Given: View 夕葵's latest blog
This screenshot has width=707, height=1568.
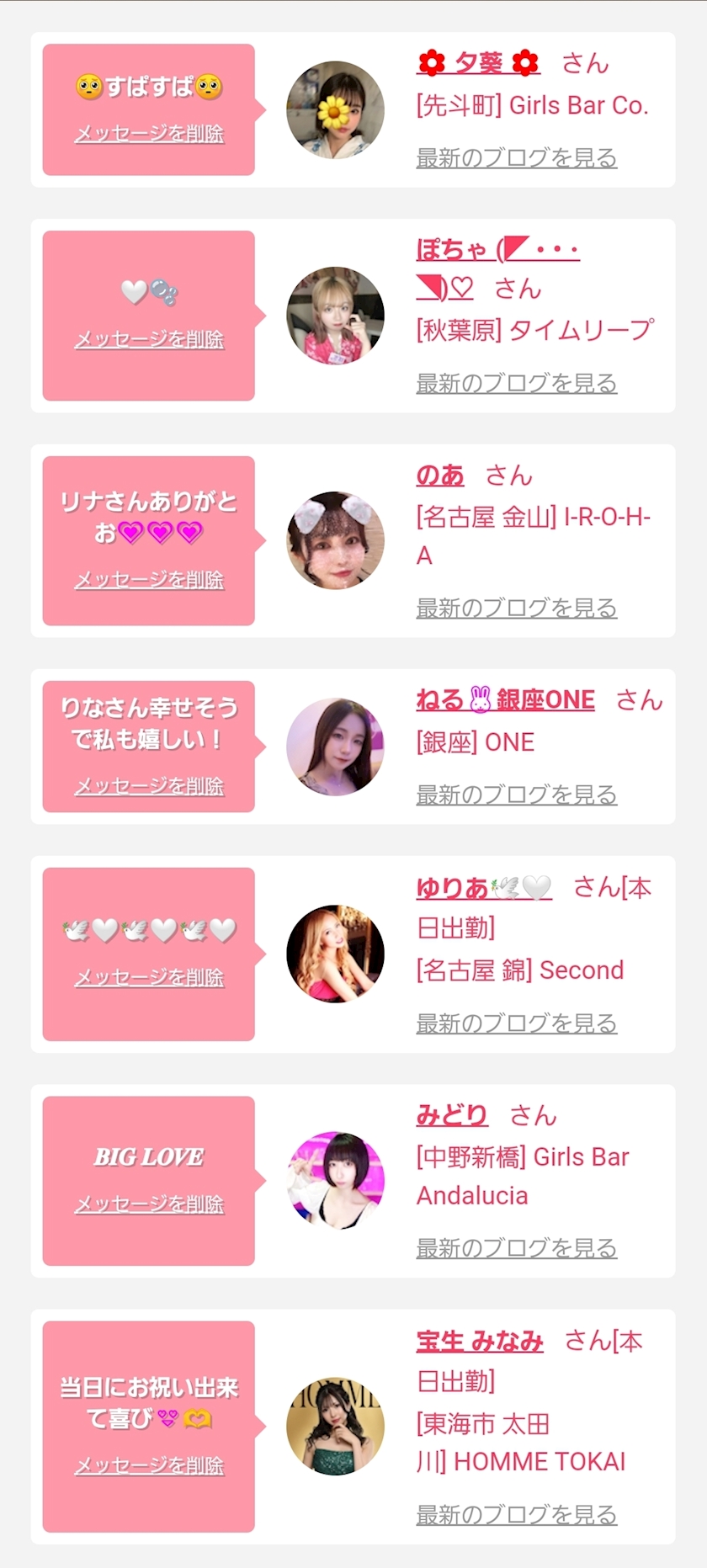Looking at the screenshot, I should 516,157.
